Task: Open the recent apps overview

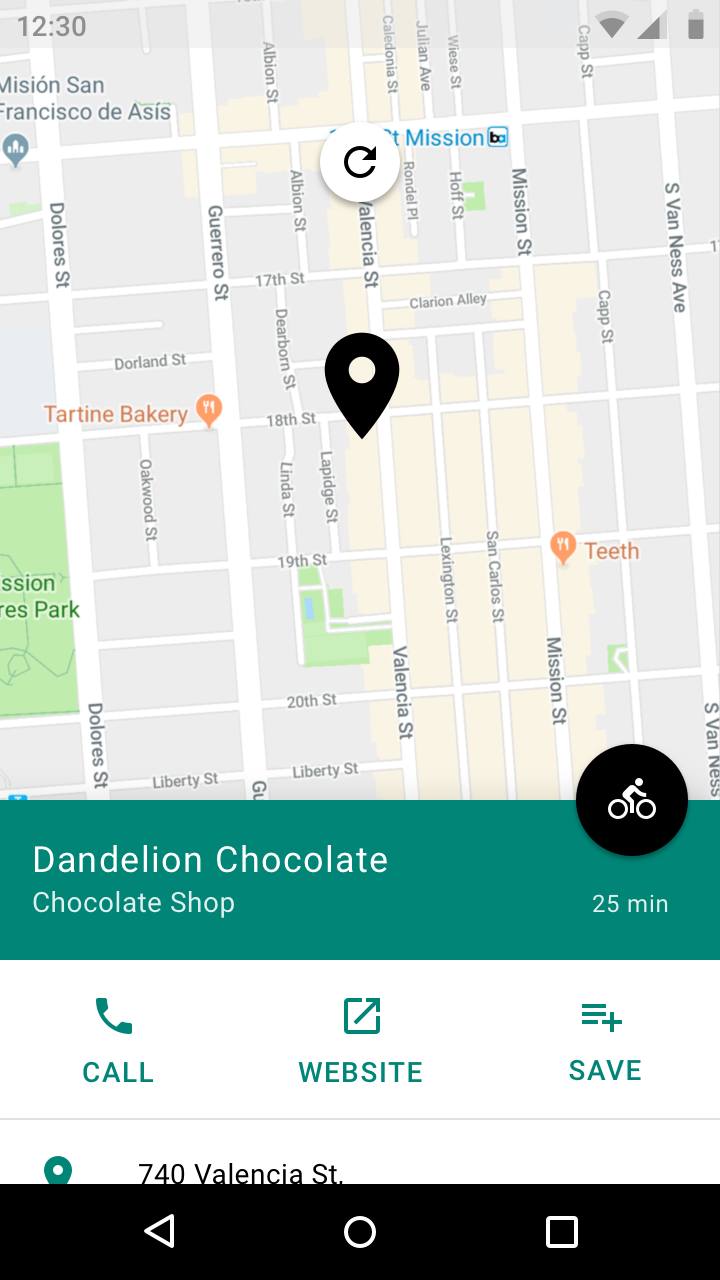Action: 562,1231
